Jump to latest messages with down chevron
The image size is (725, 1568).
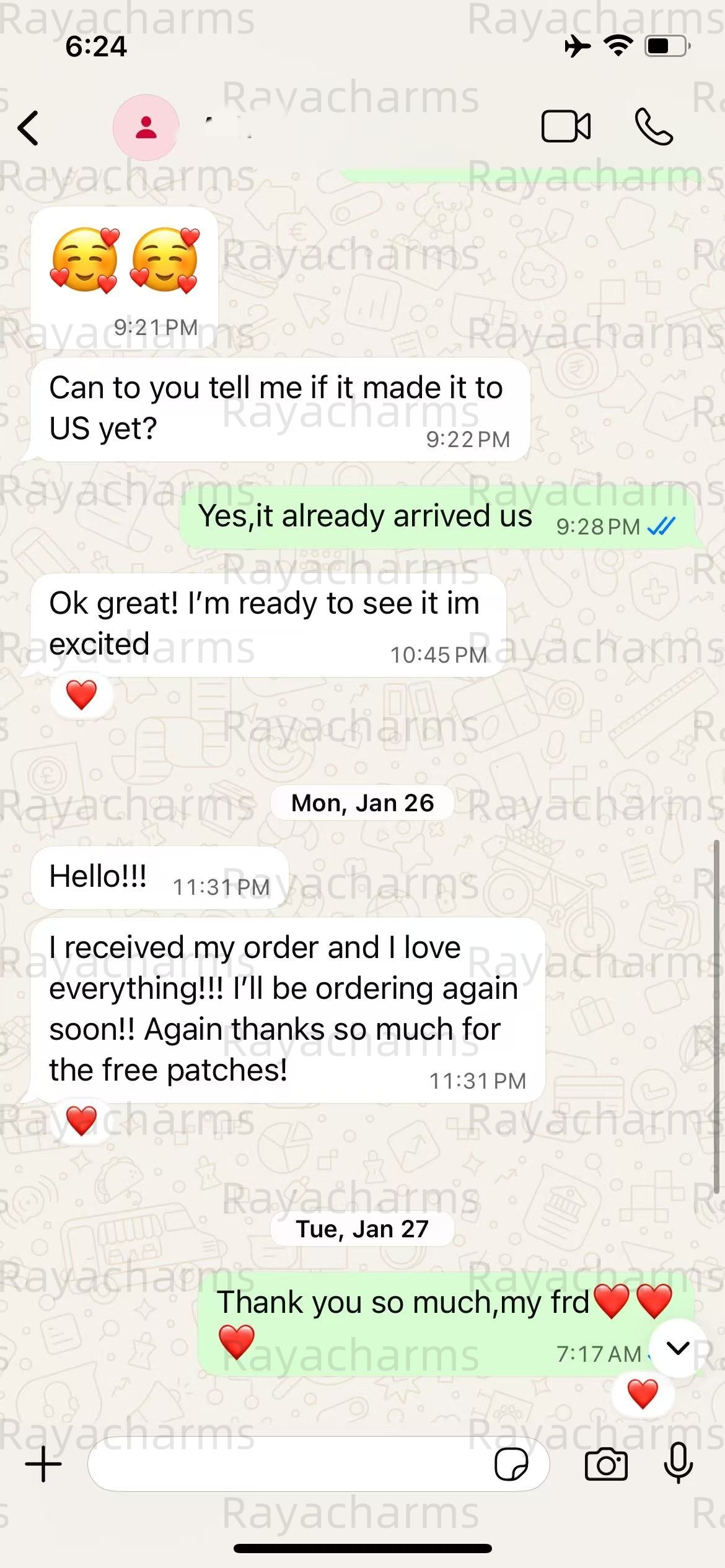point(678,1348)
